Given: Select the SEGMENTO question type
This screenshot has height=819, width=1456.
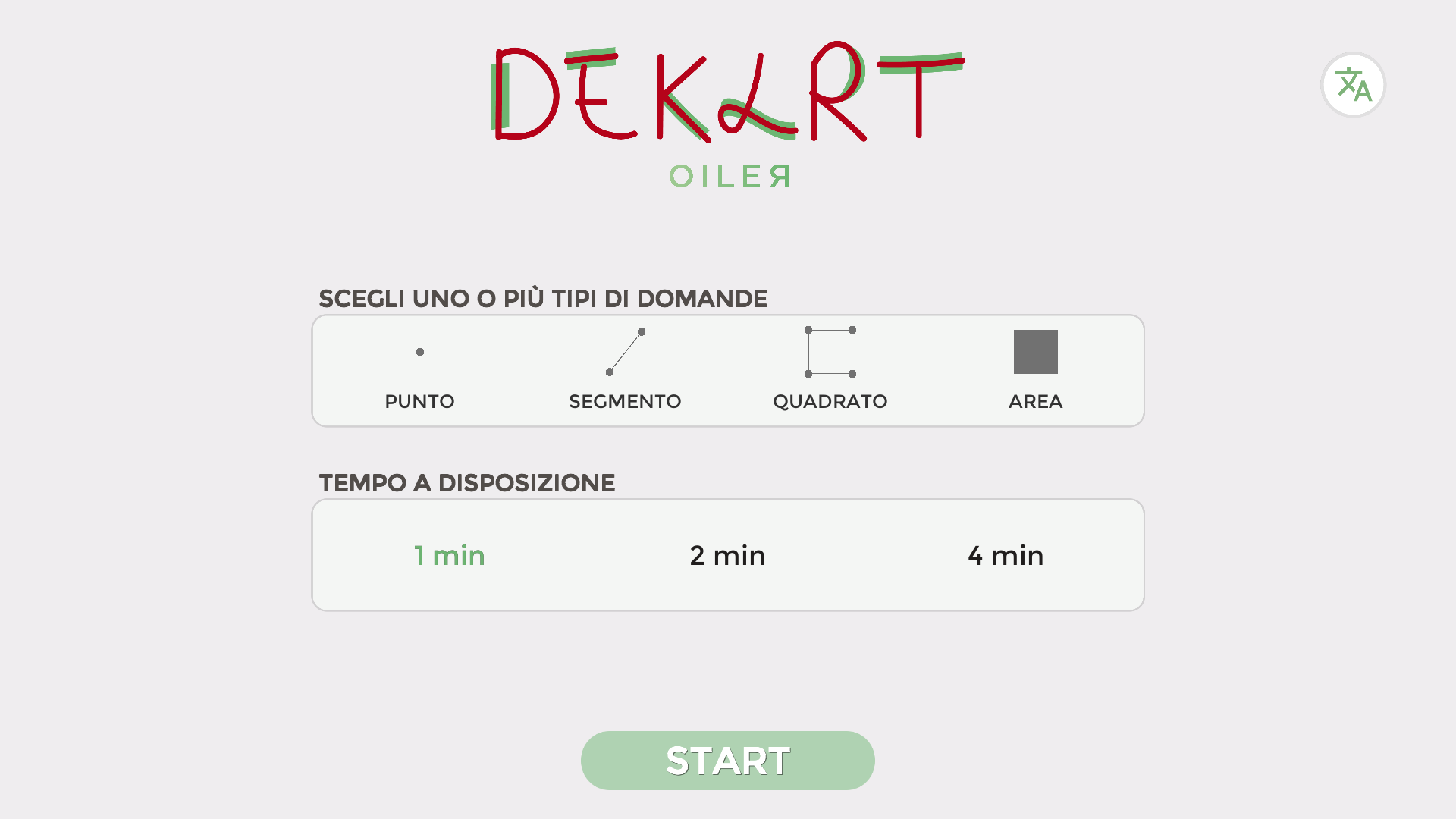Looking at the screenshot, I should [x=625, y=371].
